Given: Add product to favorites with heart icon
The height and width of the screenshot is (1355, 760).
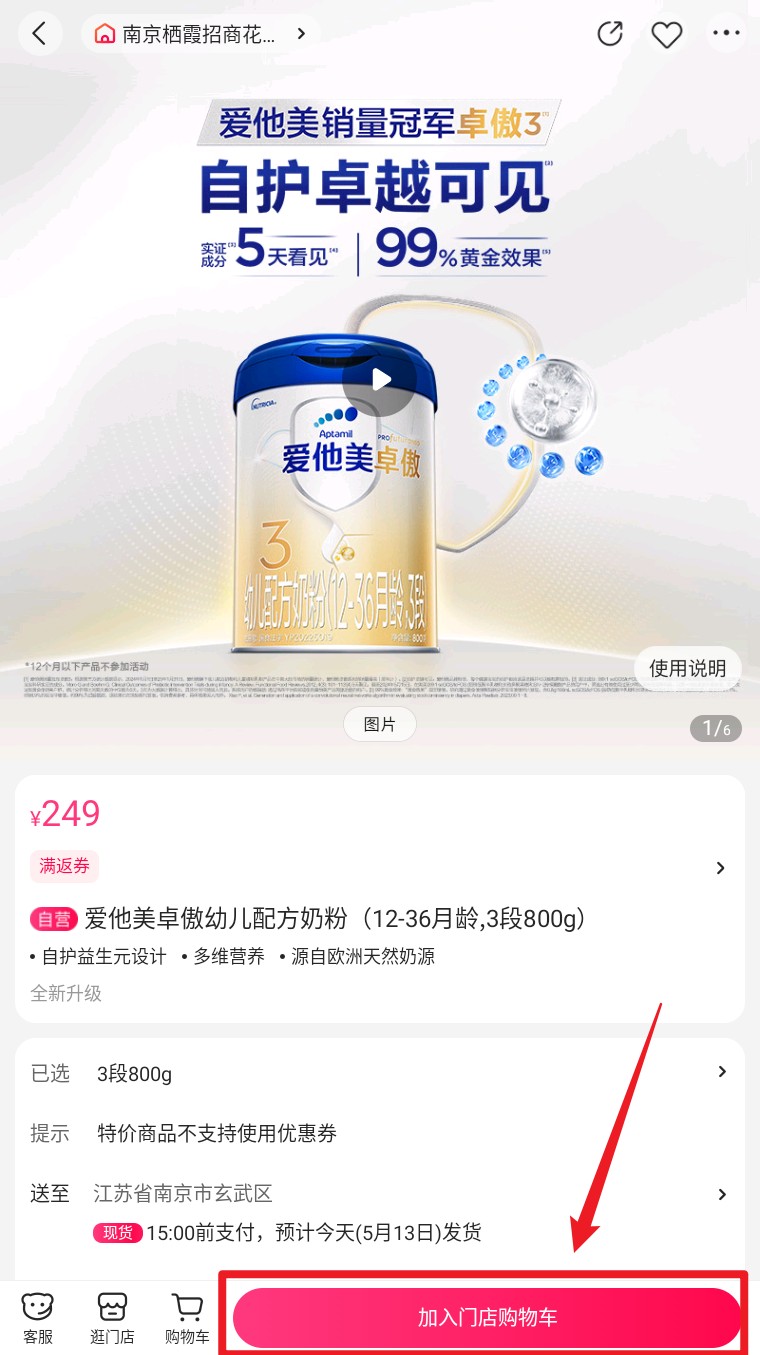Looking at the screenshot, I should pyautogui.click(x=666, y=35).
